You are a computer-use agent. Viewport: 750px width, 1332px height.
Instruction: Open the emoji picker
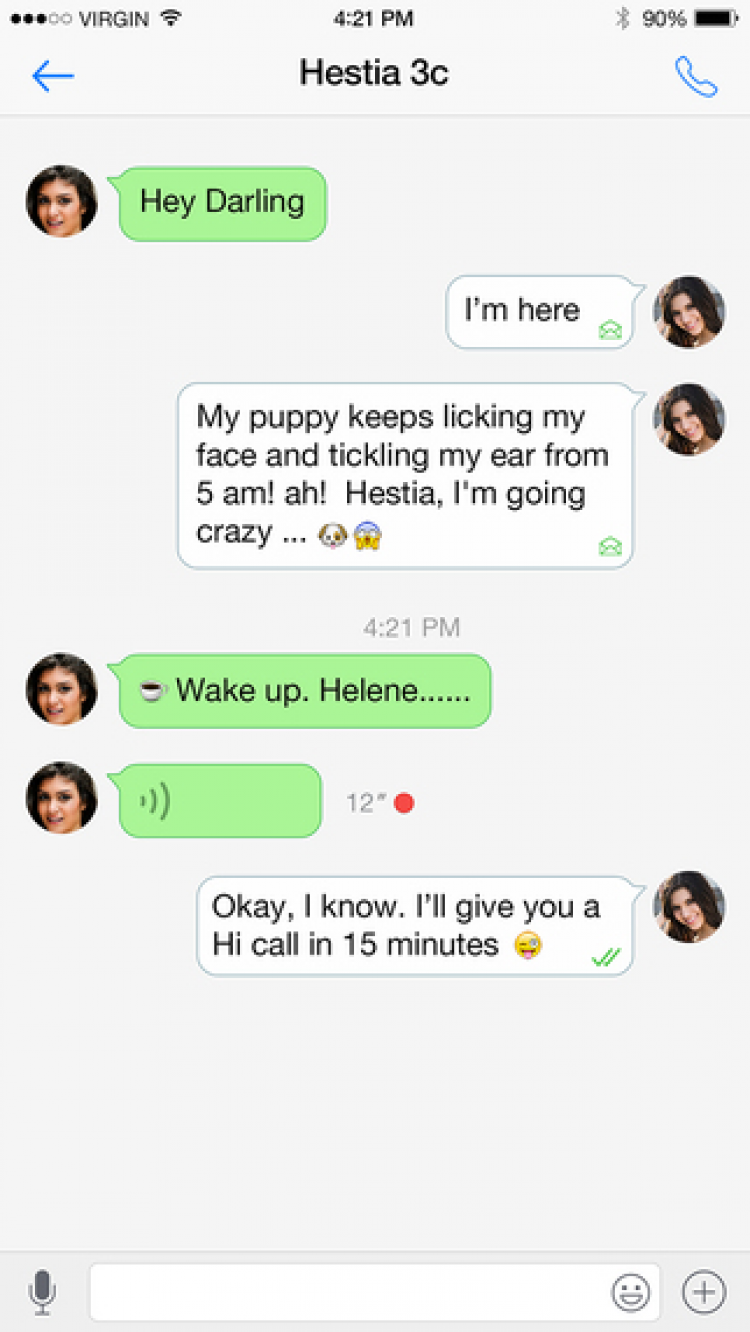click(630, 1293)
